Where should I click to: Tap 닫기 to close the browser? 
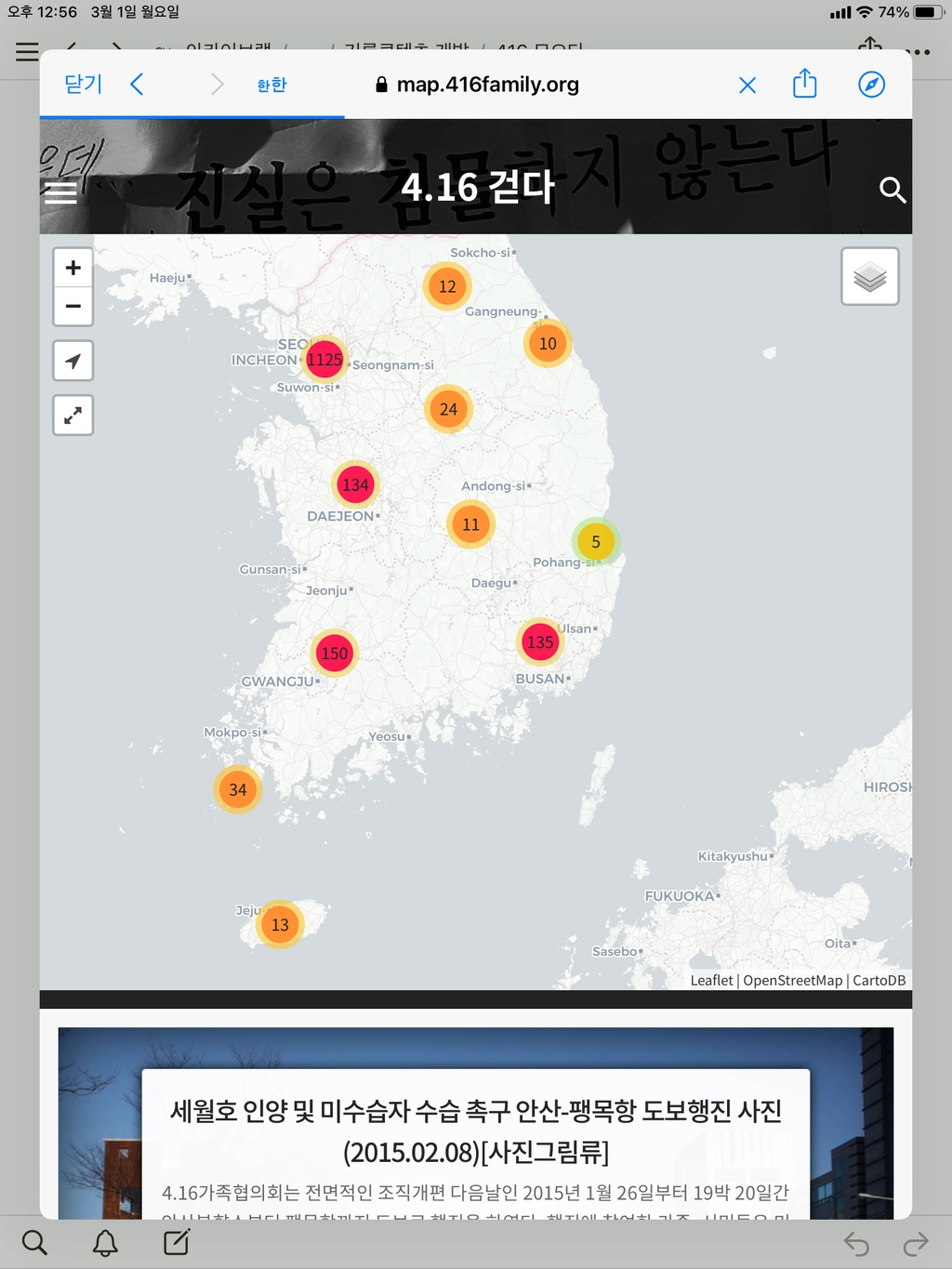tap(83, 85)
